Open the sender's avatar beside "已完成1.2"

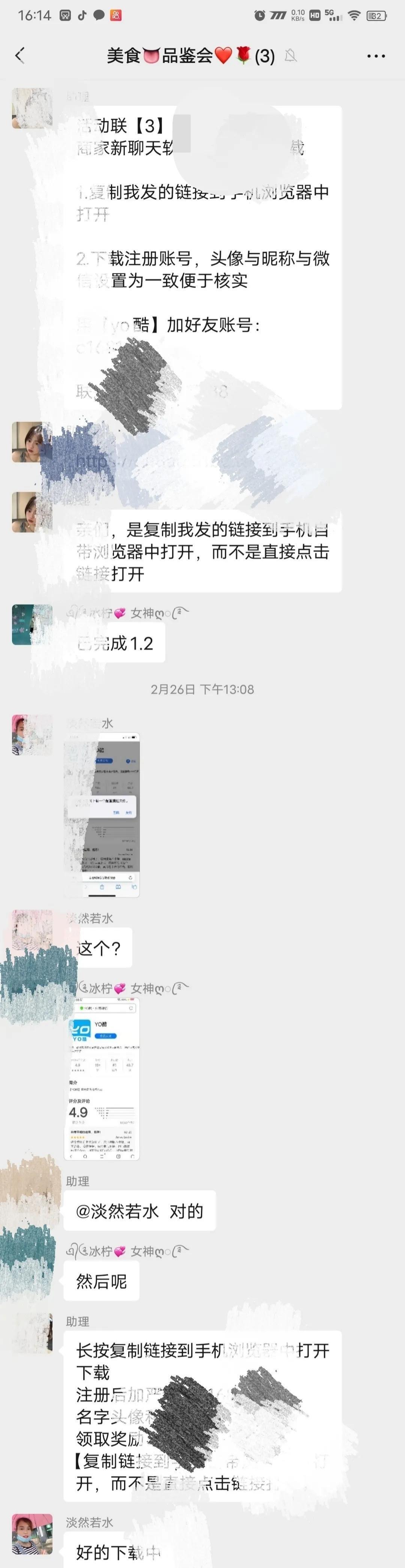click(x=31, y=625)
